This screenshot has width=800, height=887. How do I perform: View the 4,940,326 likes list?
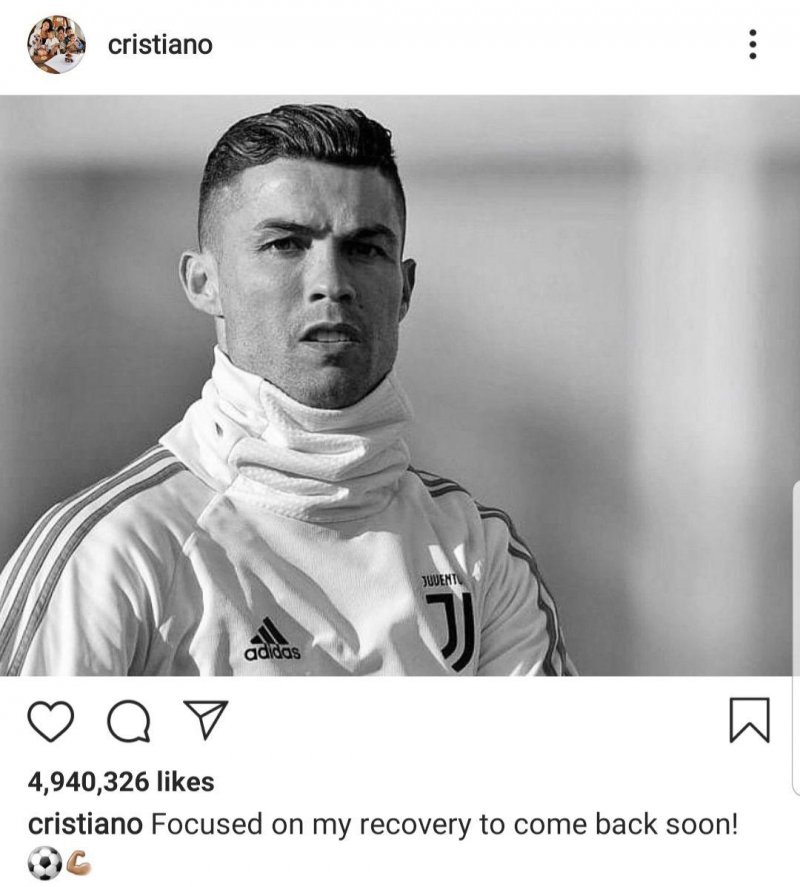[120, 781]
